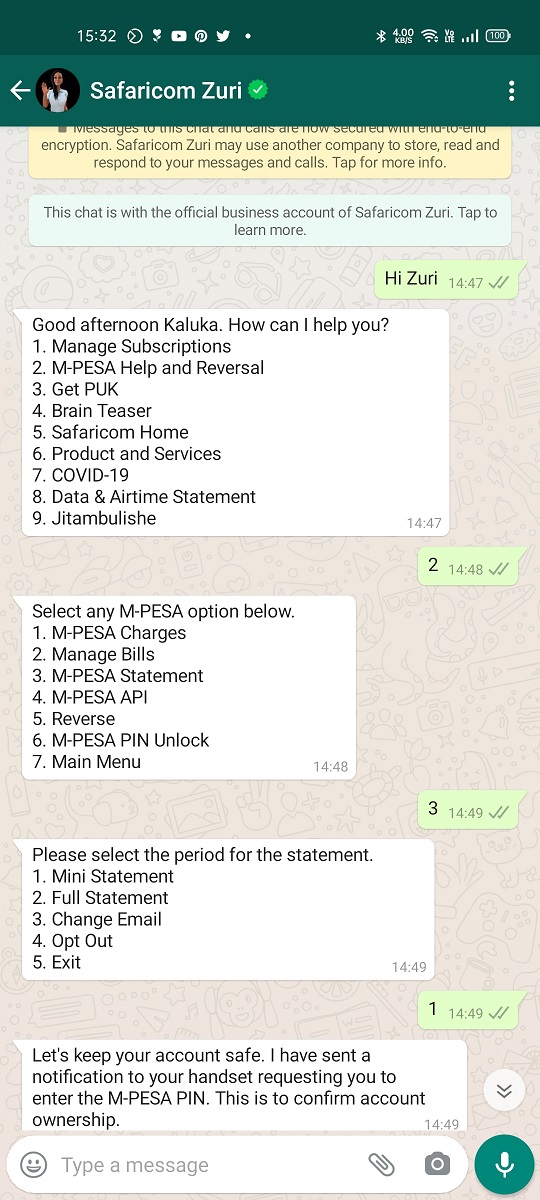Go back from the Safaricom Zuri chat
540x1200 pixels.
pyautogui.click(x=20, y=91)
